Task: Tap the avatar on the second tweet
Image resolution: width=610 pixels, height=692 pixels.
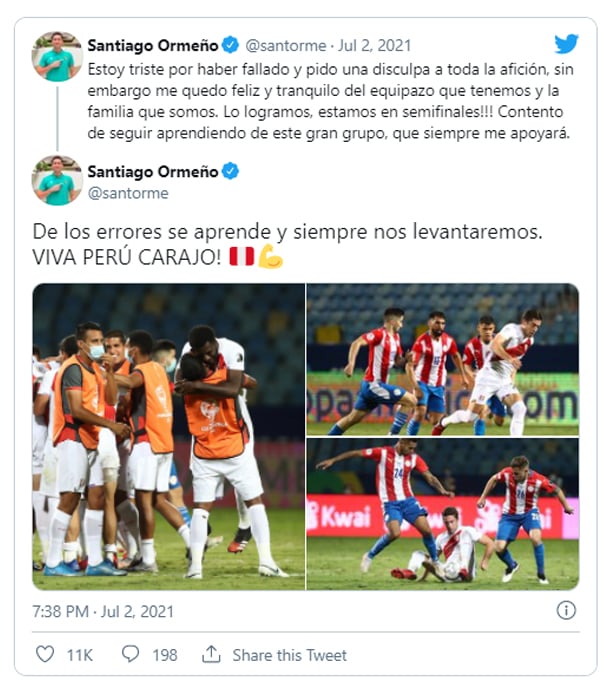Action: click(57, 181)
